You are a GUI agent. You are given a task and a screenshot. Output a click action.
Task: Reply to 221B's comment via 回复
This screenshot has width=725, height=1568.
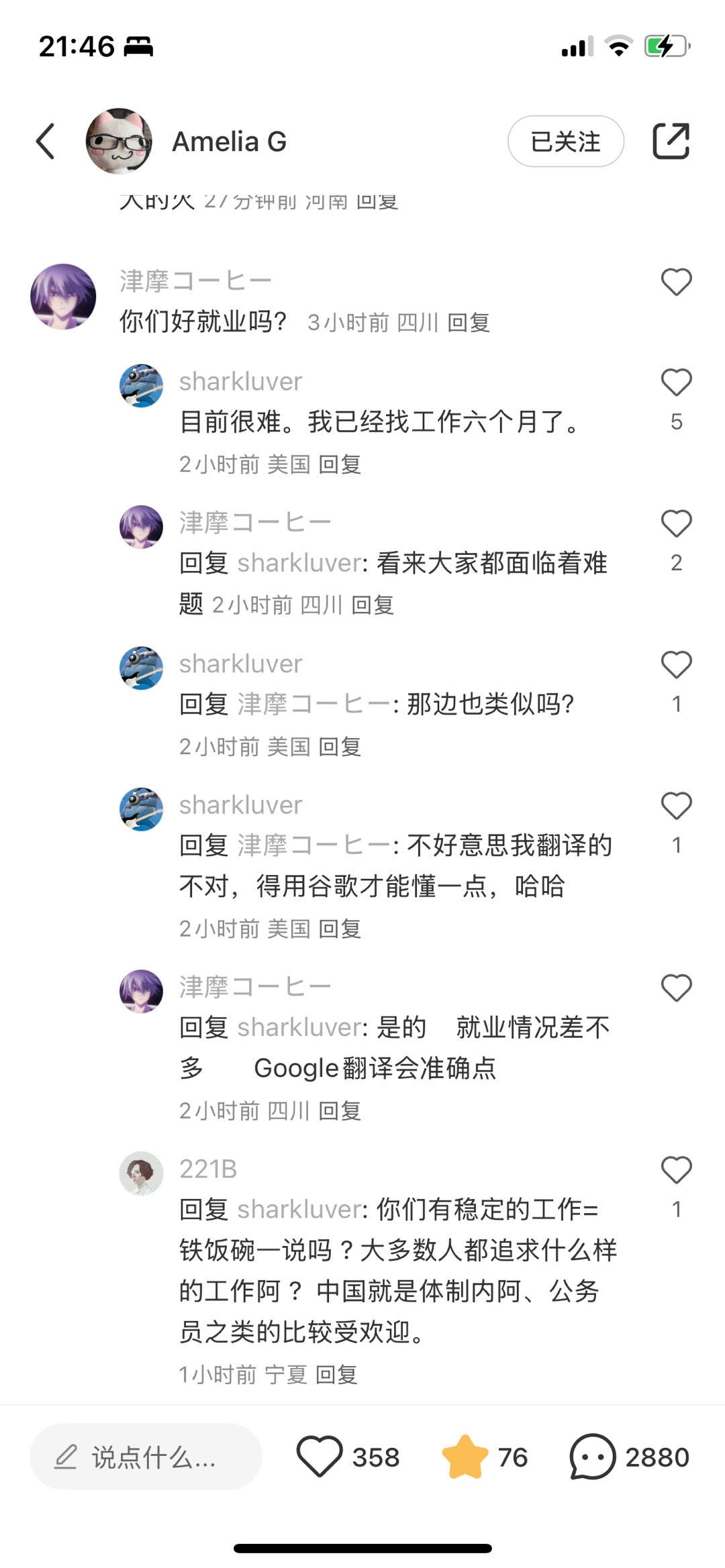pos(336,1375)
